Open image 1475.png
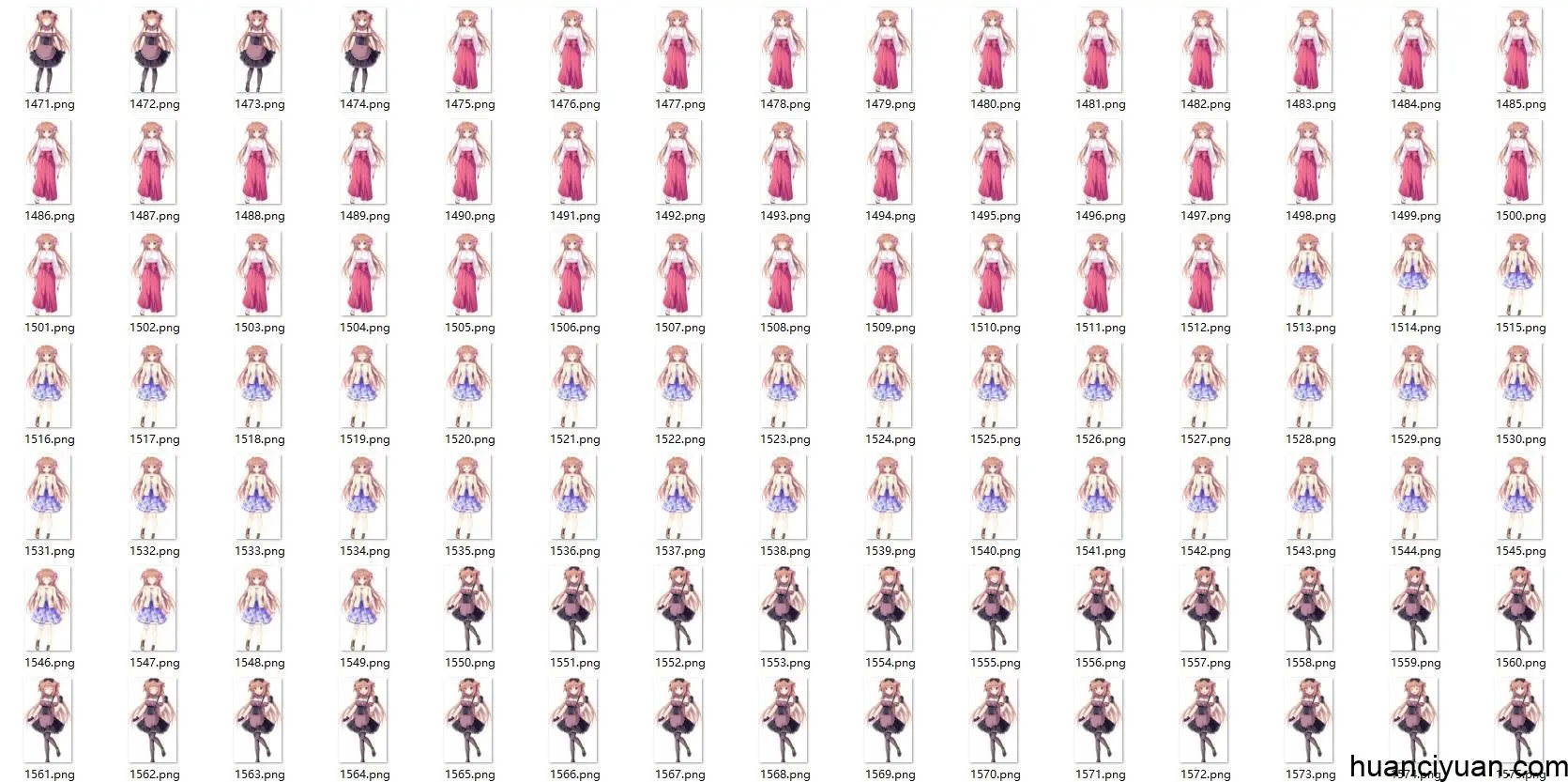The height and width of the screenshot is (782, 1568). 469,52
